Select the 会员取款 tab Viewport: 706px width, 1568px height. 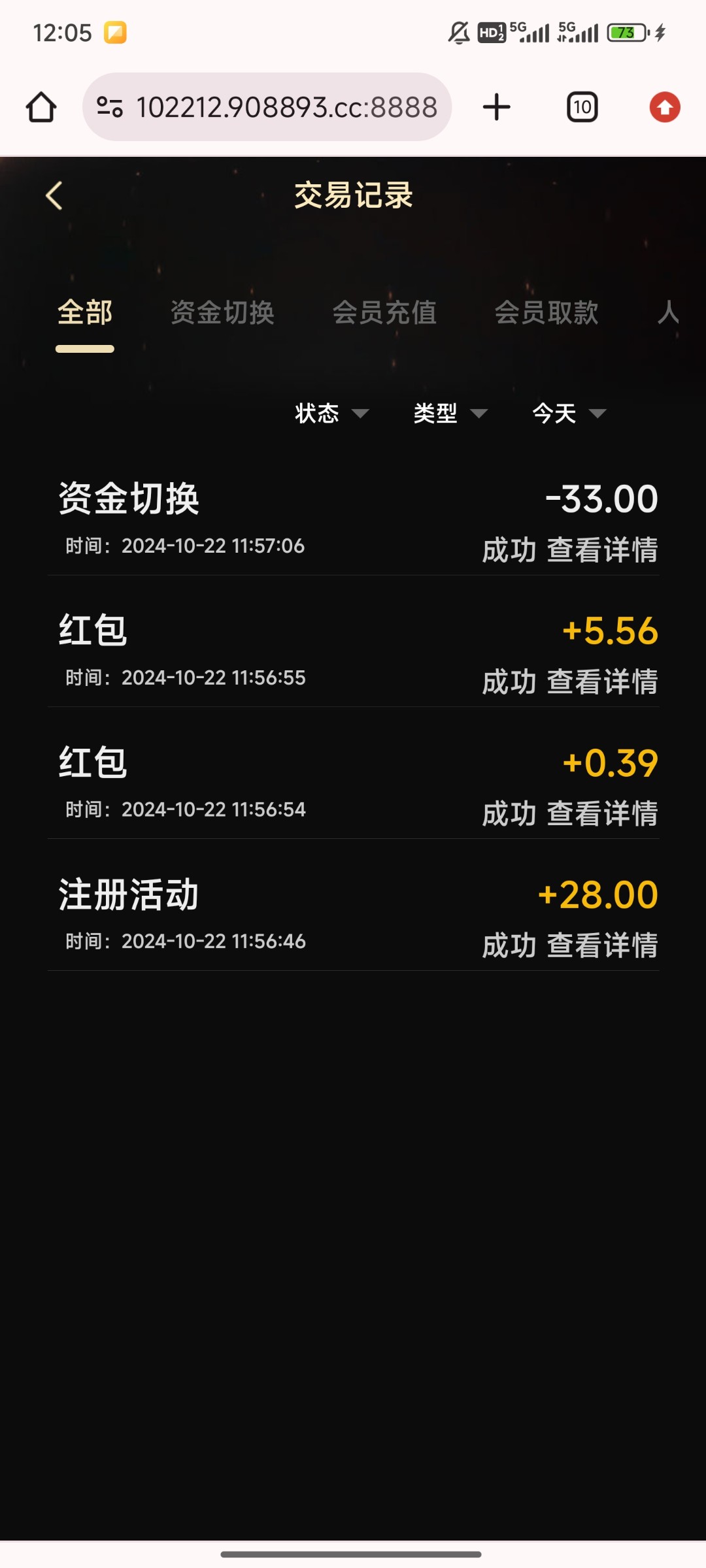click(548, 312)
